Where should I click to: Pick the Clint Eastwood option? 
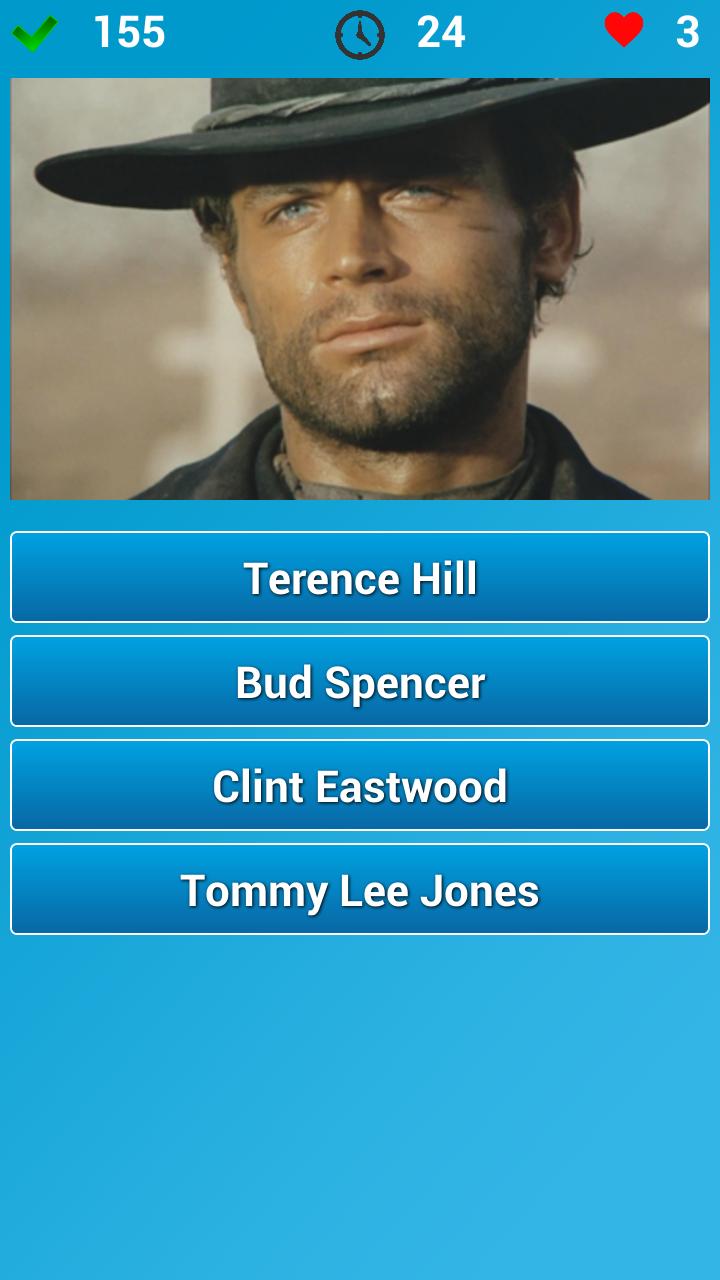[x=360, y=786]
